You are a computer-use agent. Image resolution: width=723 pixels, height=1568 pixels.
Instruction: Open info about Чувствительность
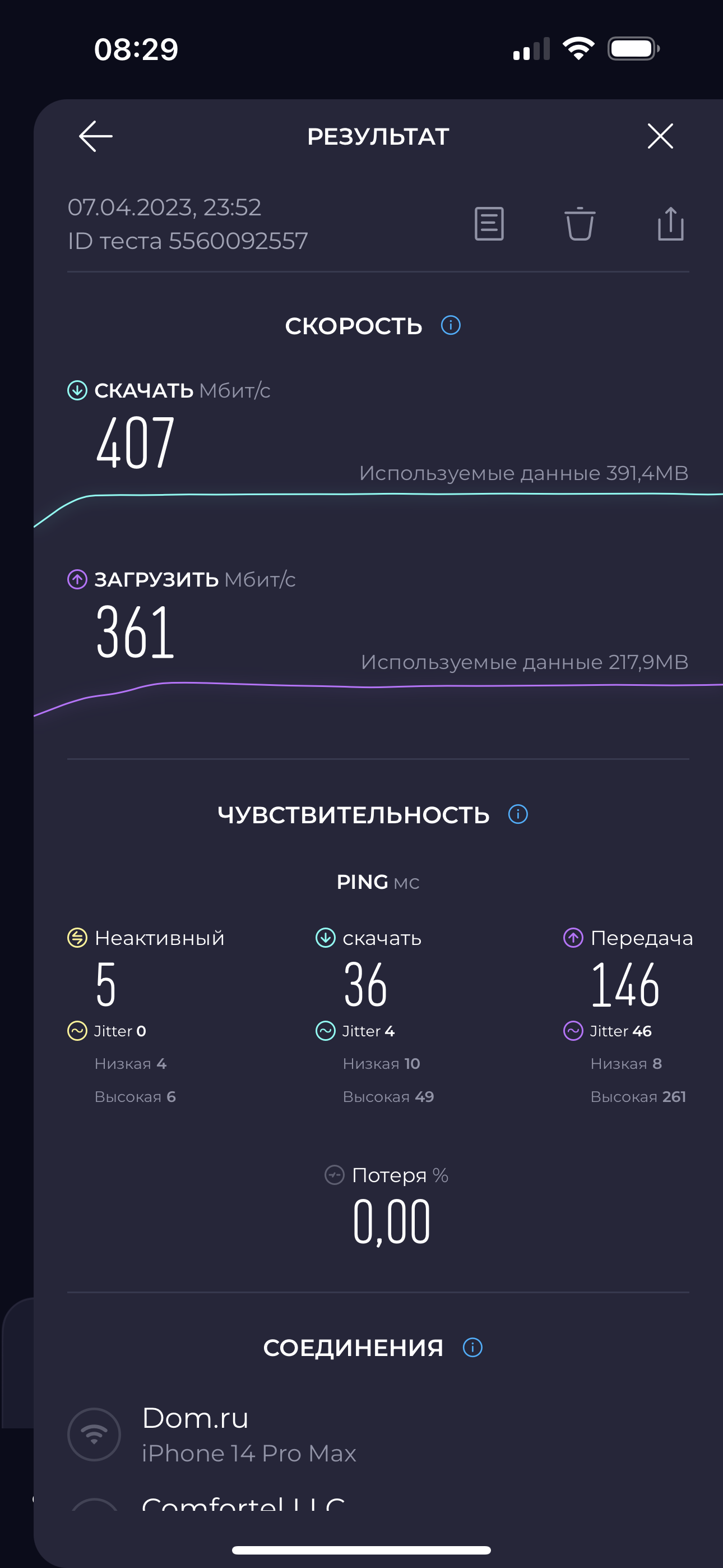coord(517,814)
